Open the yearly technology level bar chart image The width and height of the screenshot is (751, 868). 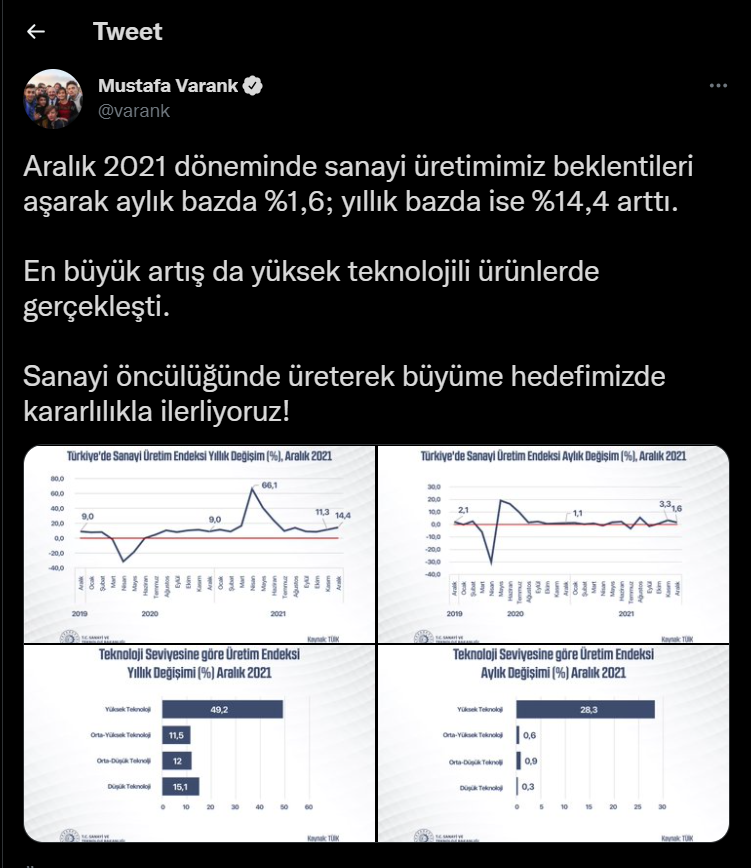coord(198,743)
